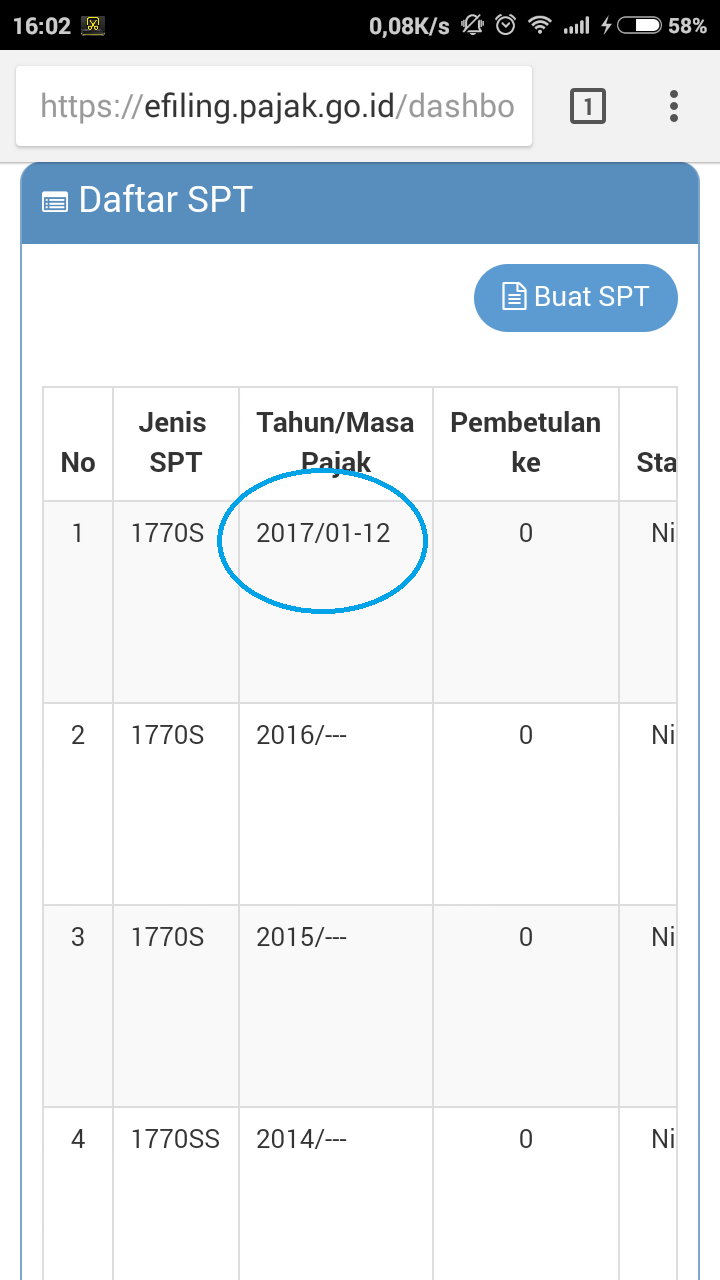This screenshot has height=1280, width=720.
Task: Tap the browser URL address bar
Action: point(274,106)
